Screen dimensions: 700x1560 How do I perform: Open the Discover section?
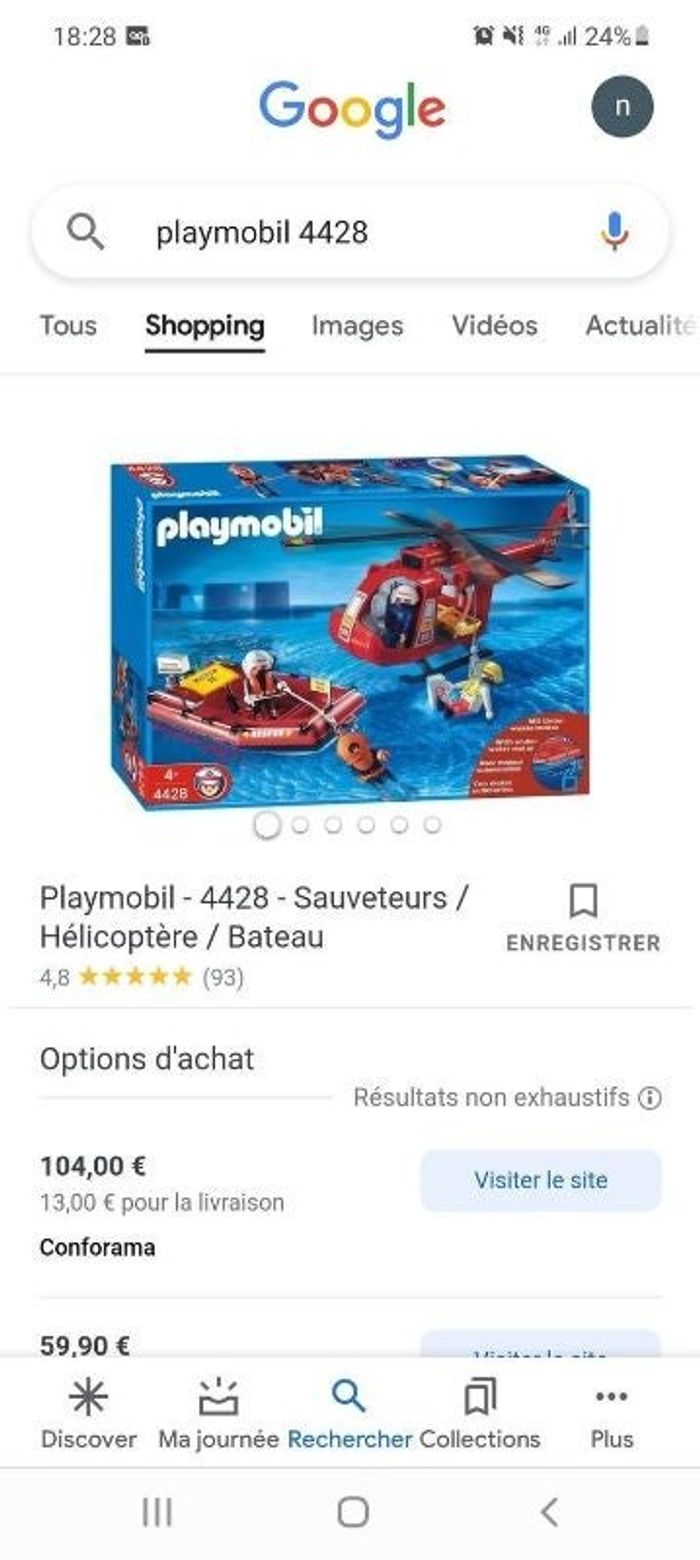[88, 1414]
